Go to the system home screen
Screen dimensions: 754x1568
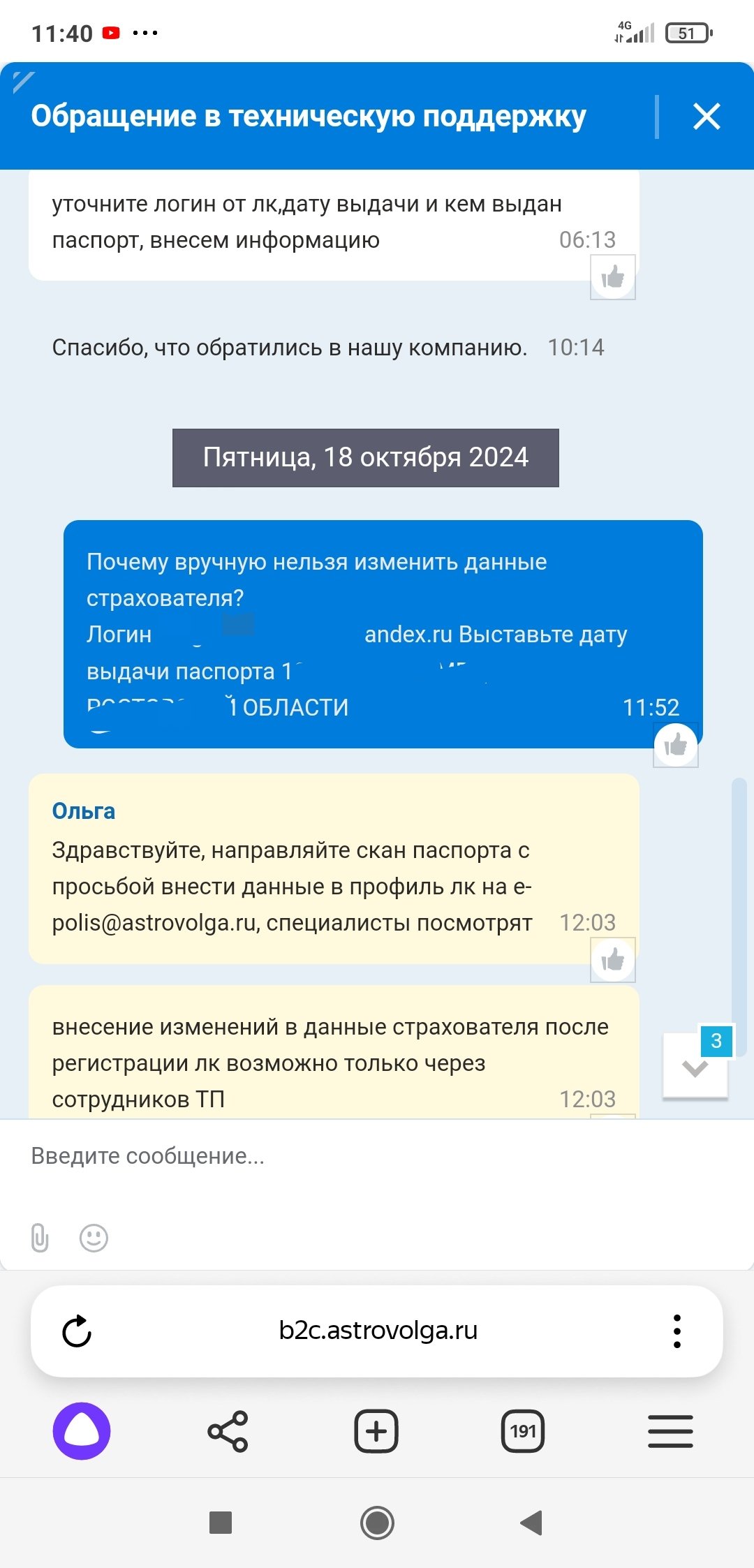[x=377, y=1523]
